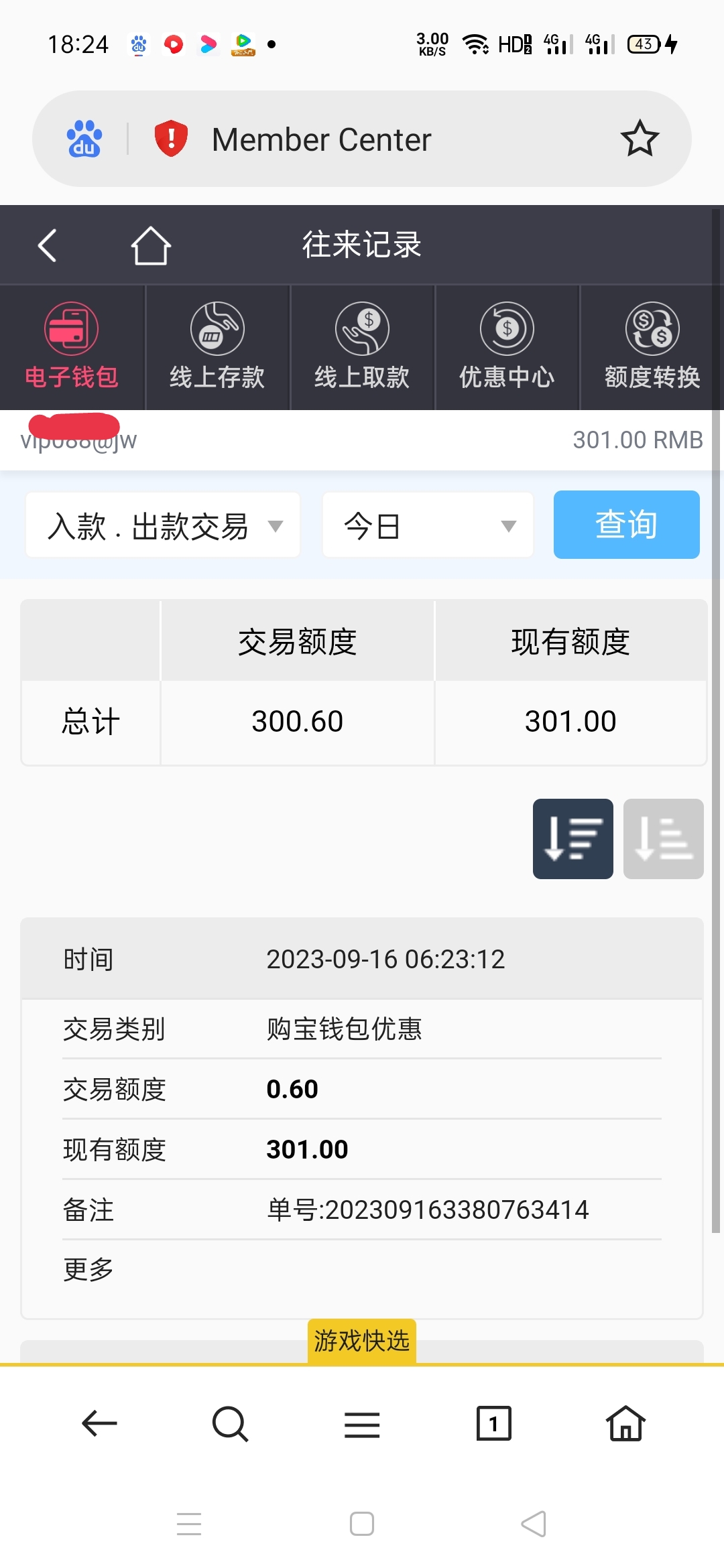Sort records in descending order
Image resolution: width=724 pixels, height=1568 pixels.
[x=572, y=838]
